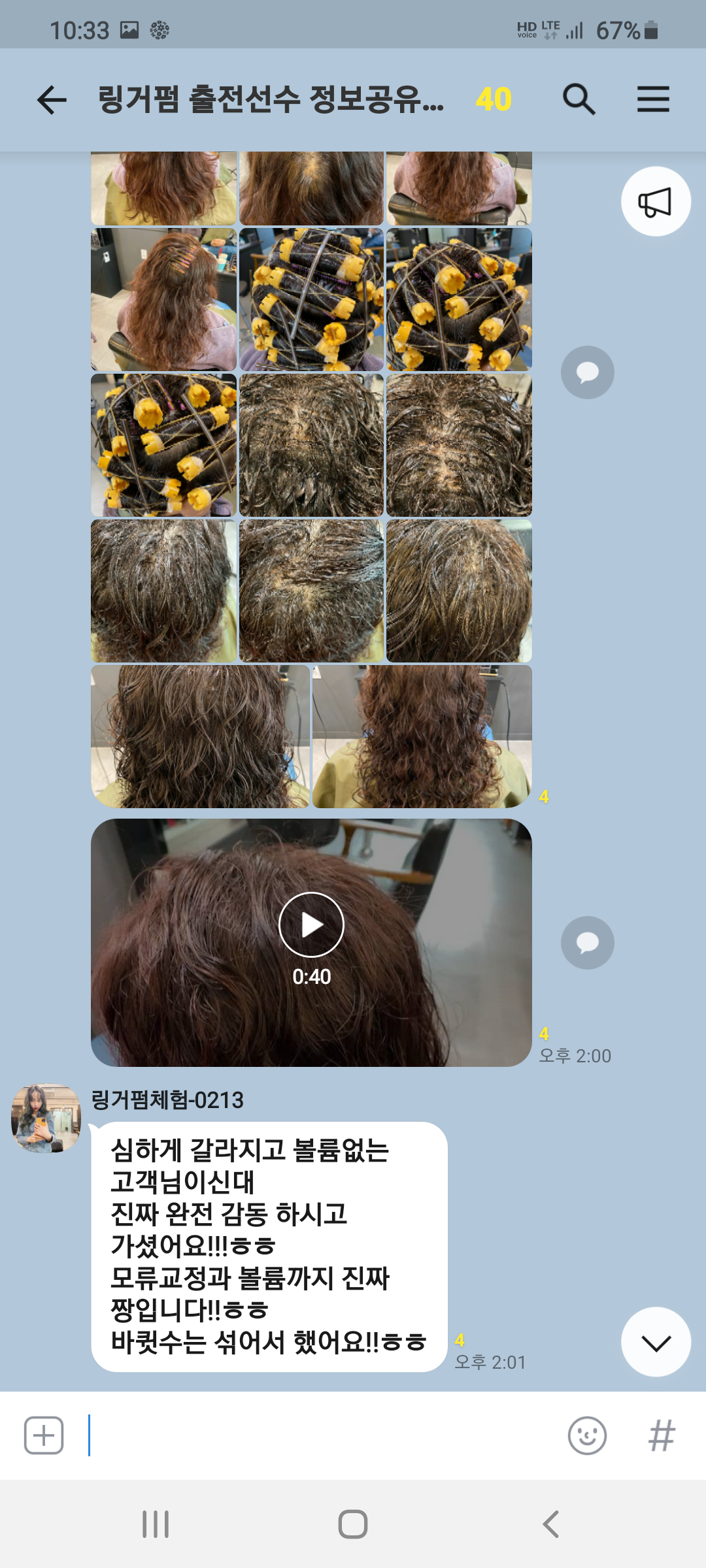Open profile picture of 링거펌체험-0213

[x=46, y=1118]
